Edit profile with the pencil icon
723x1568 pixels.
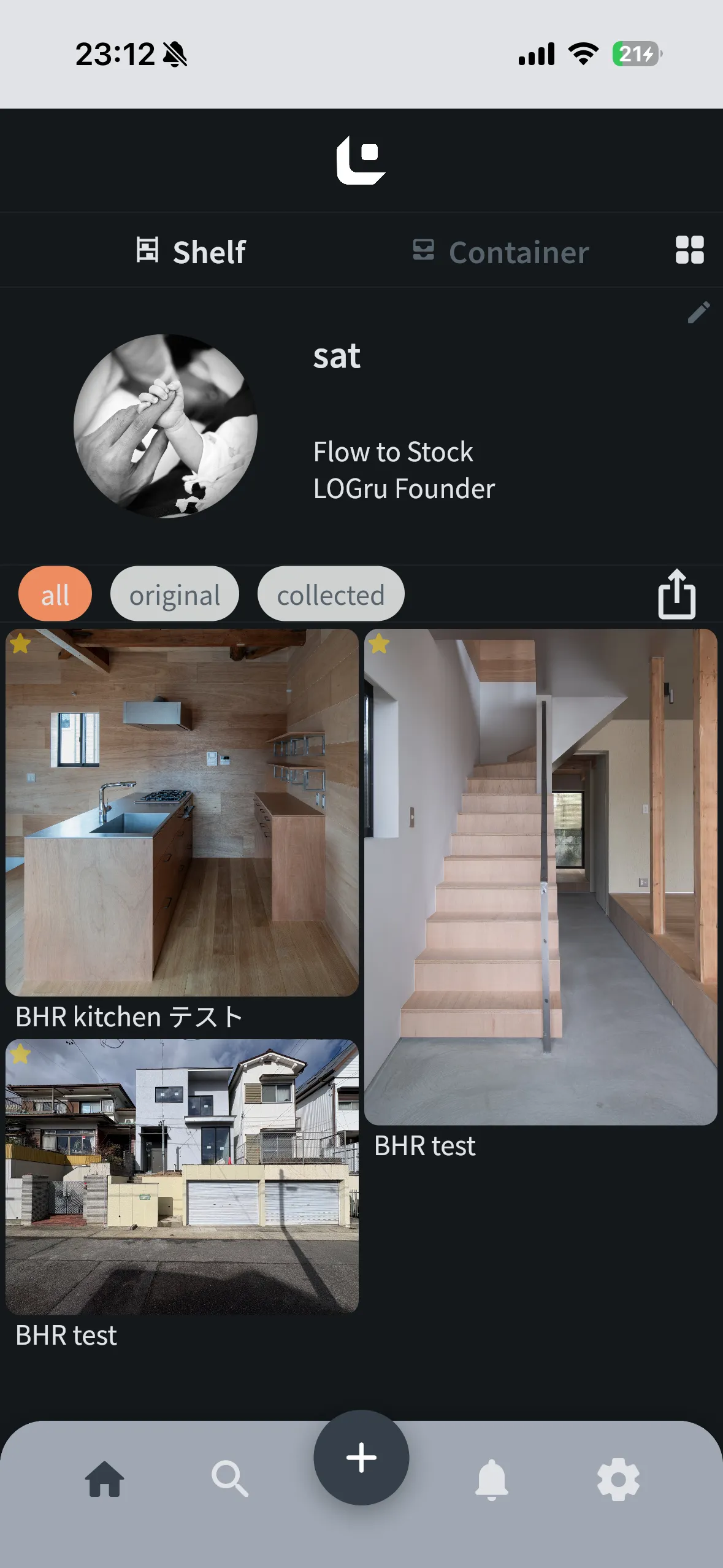click(x=698, y=312)
